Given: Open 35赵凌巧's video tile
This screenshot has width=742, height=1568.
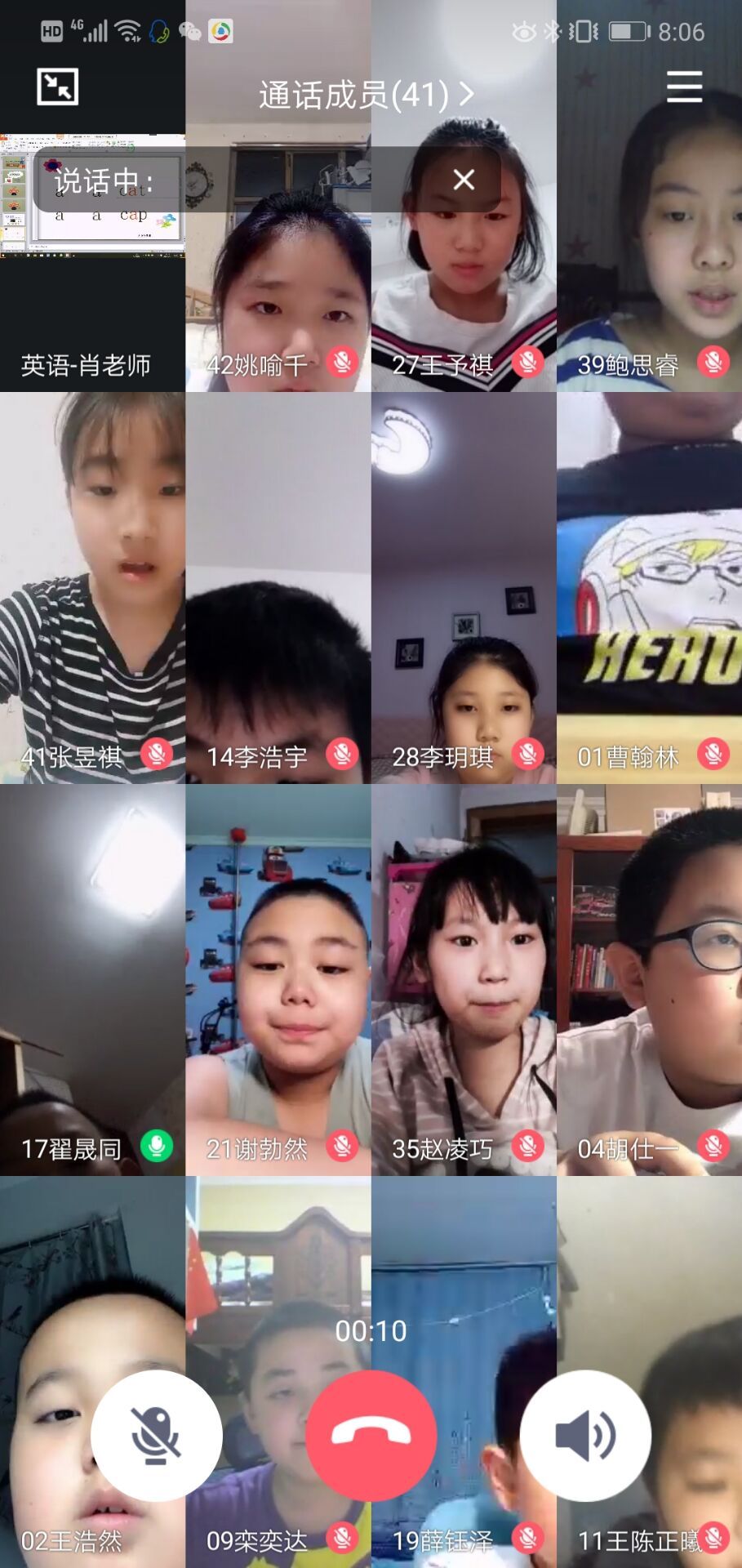Looking at the screenshot, I should (x=464, y=980).
